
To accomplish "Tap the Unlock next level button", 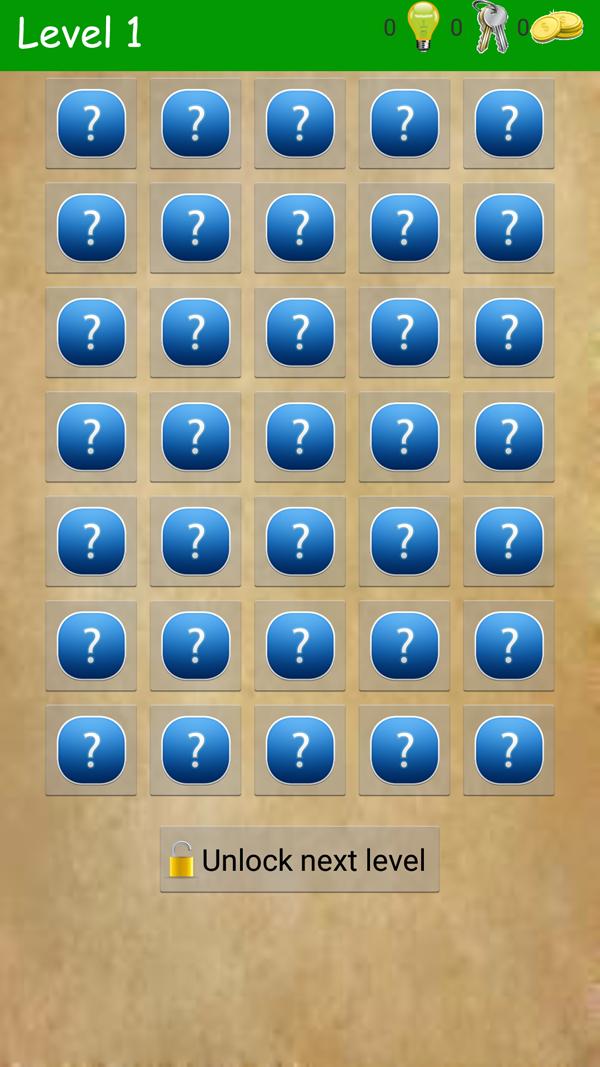I will click(x=299, y=859).
